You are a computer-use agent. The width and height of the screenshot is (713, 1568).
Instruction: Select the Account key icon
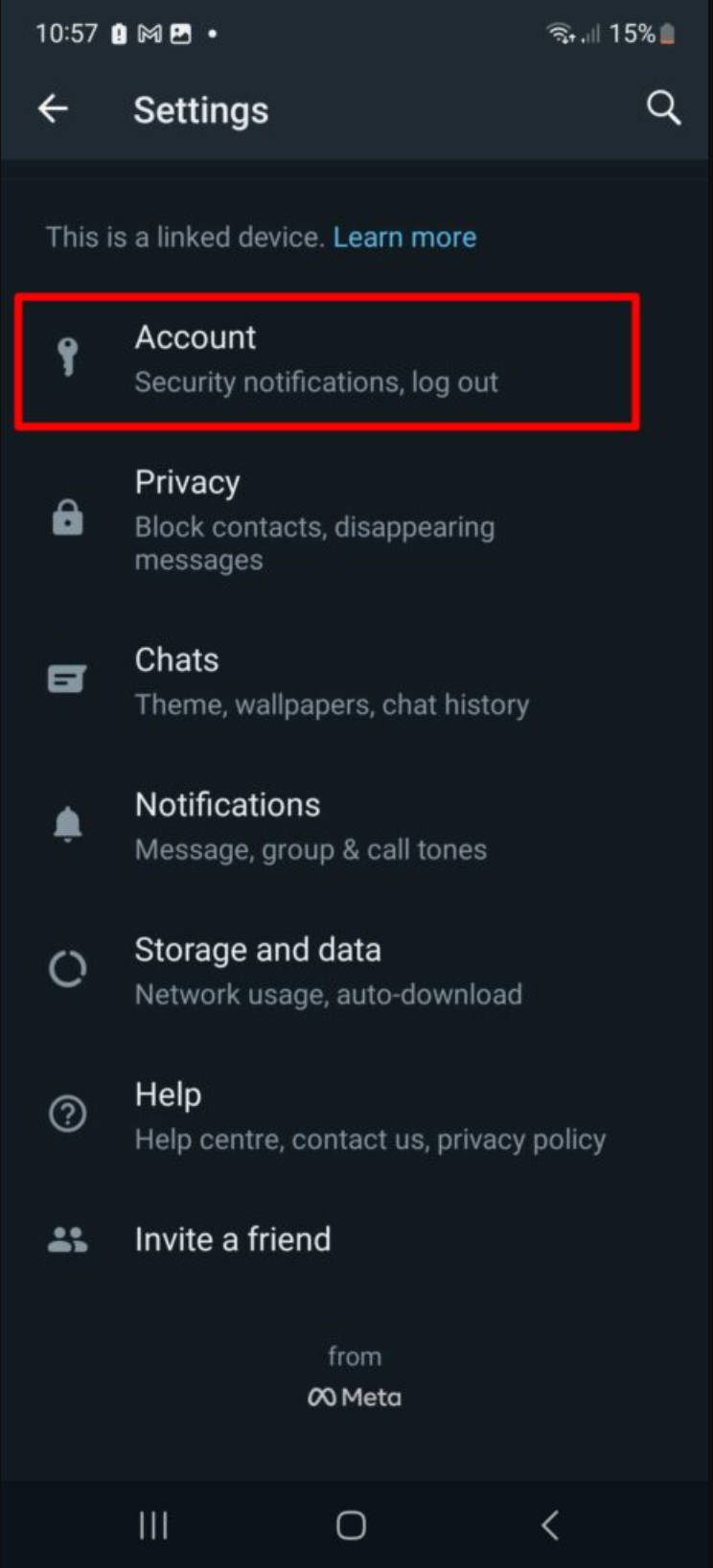point(68,359)
